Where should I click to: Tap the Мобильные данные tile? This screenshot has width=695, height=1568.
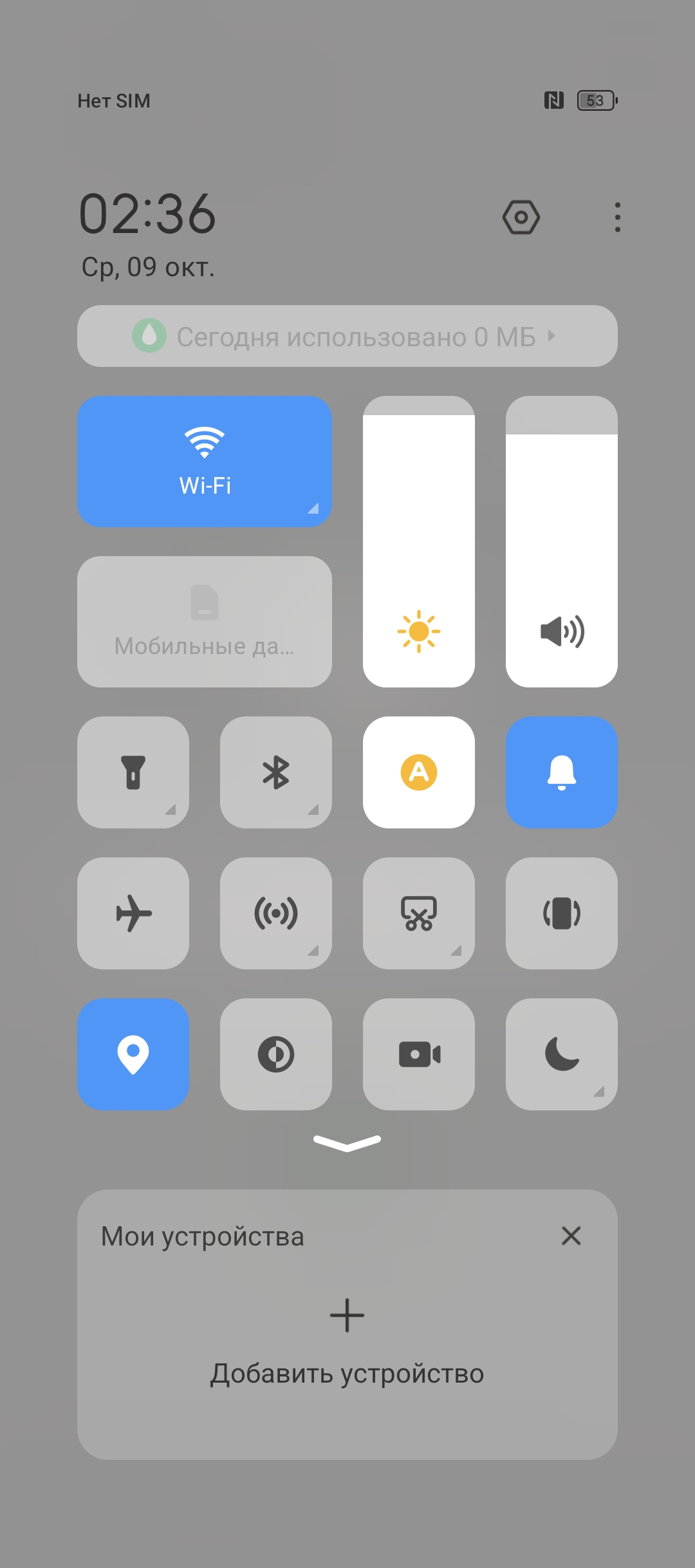(x=205, y=622)
